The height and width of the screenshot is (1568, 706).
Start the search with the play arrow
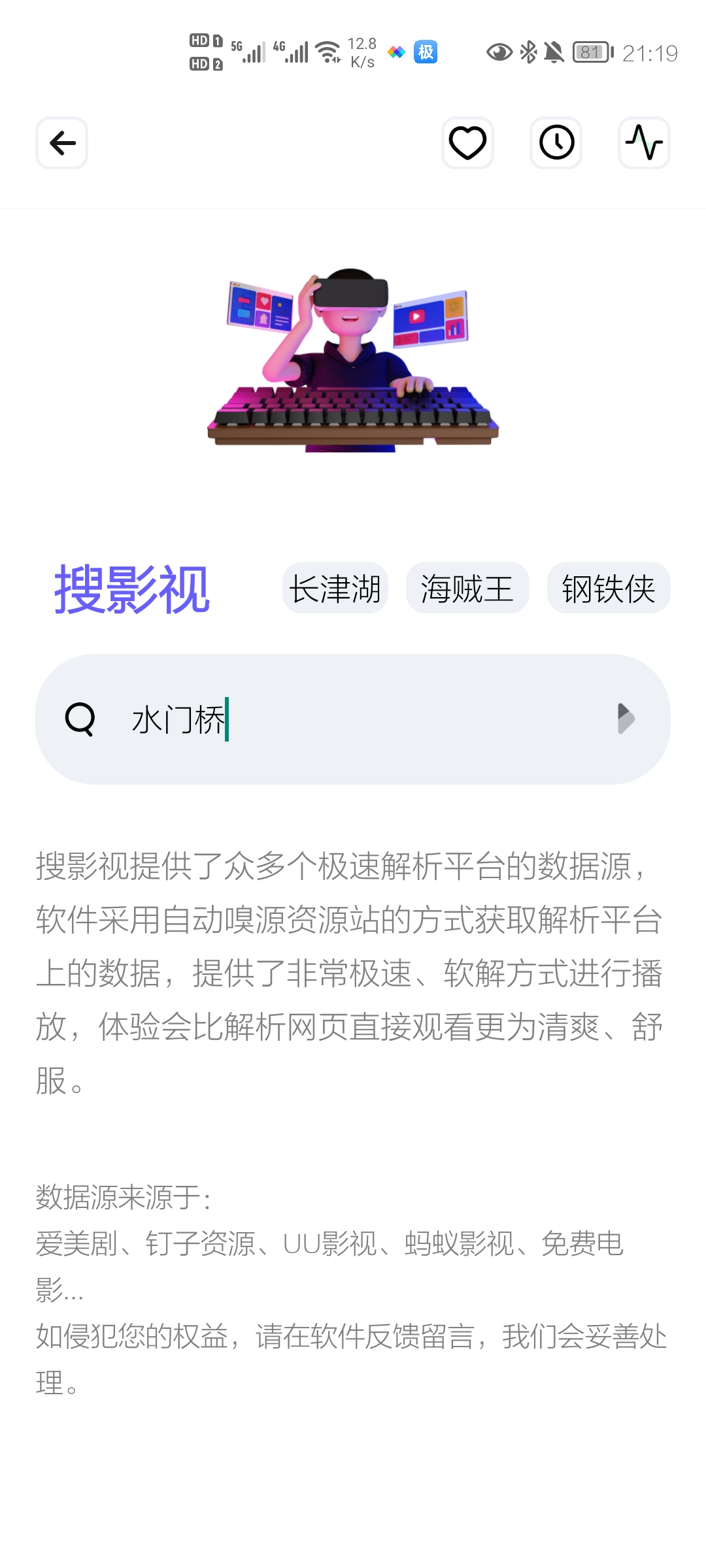coord(626,719)
